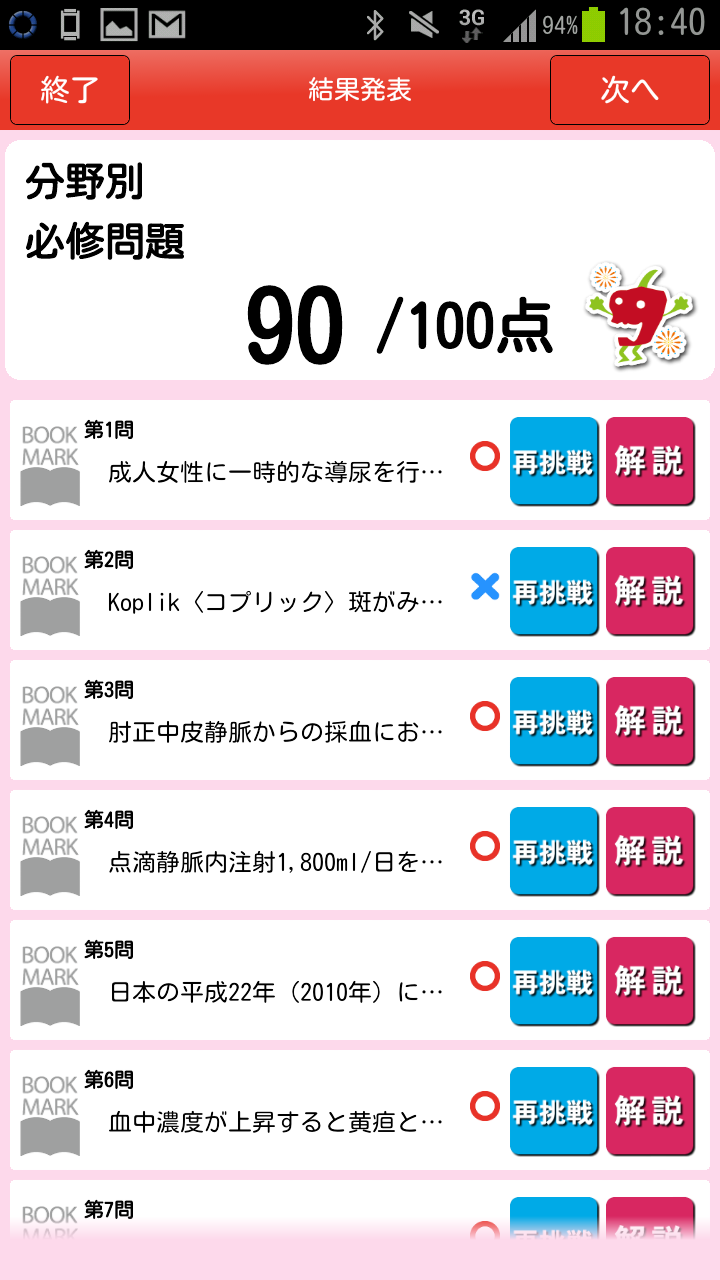
Task: Open 解説 explanation for 第1問
Action: point(650,461)
